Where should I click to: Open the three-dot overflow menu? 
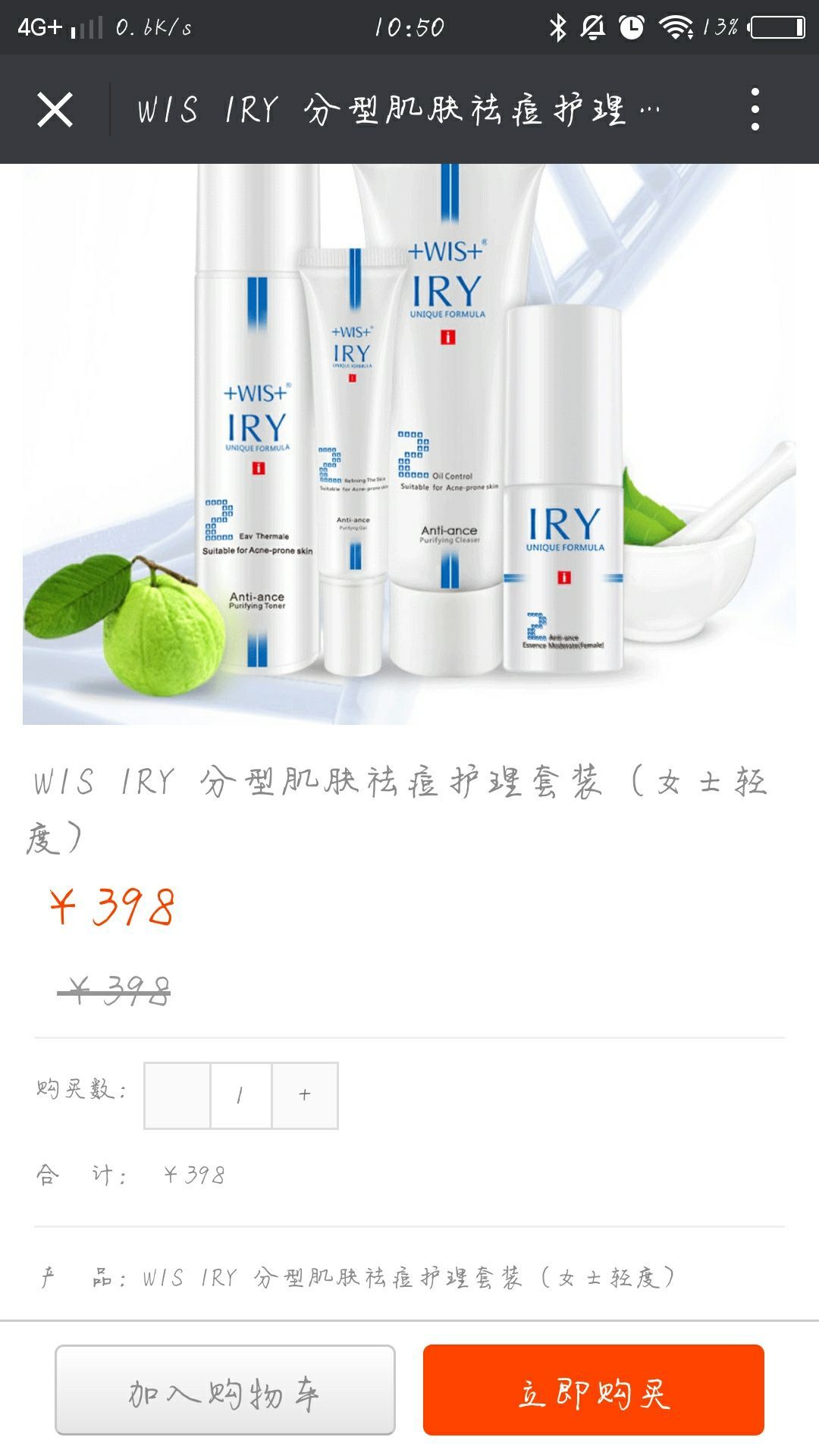[x=755, y=110]
